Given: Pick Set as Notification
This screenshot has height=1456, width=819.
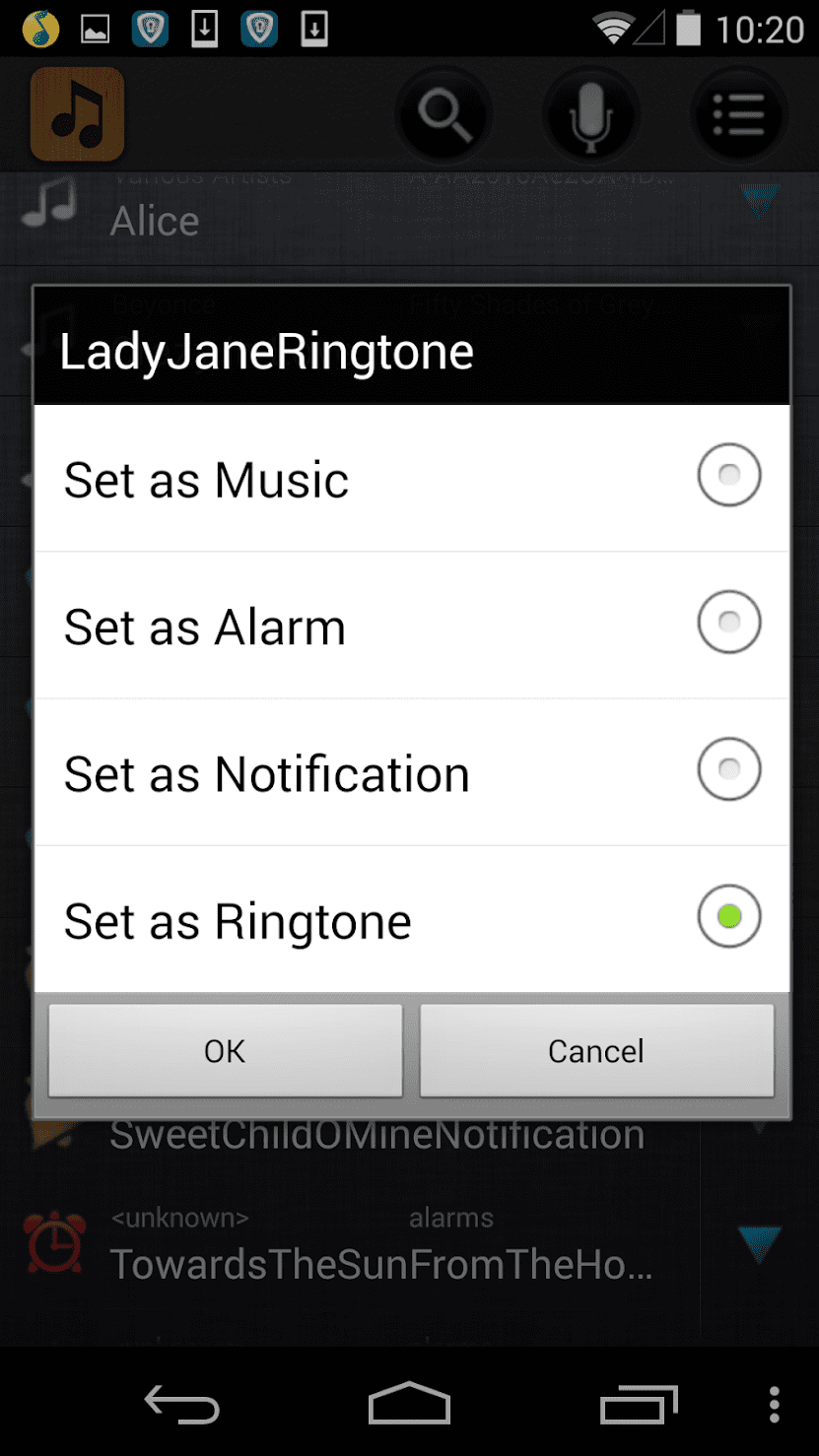Looking at the screenshot, I should 728,769.
